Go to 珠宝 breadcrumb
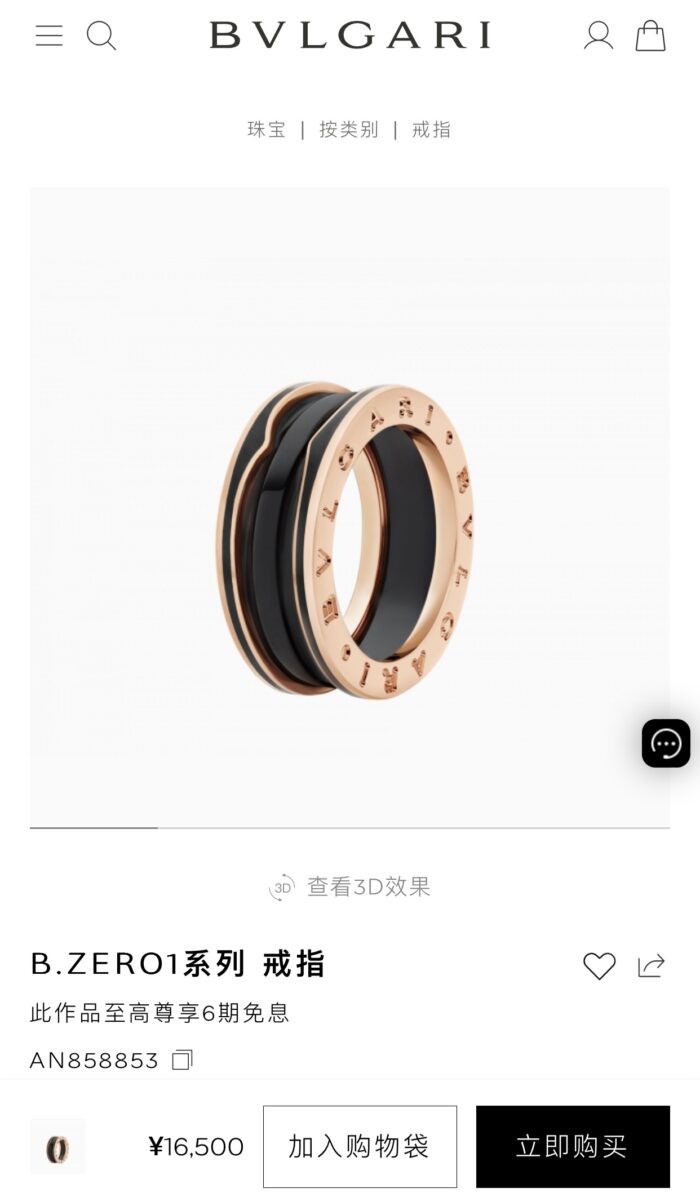 click(x=267, y=129)
